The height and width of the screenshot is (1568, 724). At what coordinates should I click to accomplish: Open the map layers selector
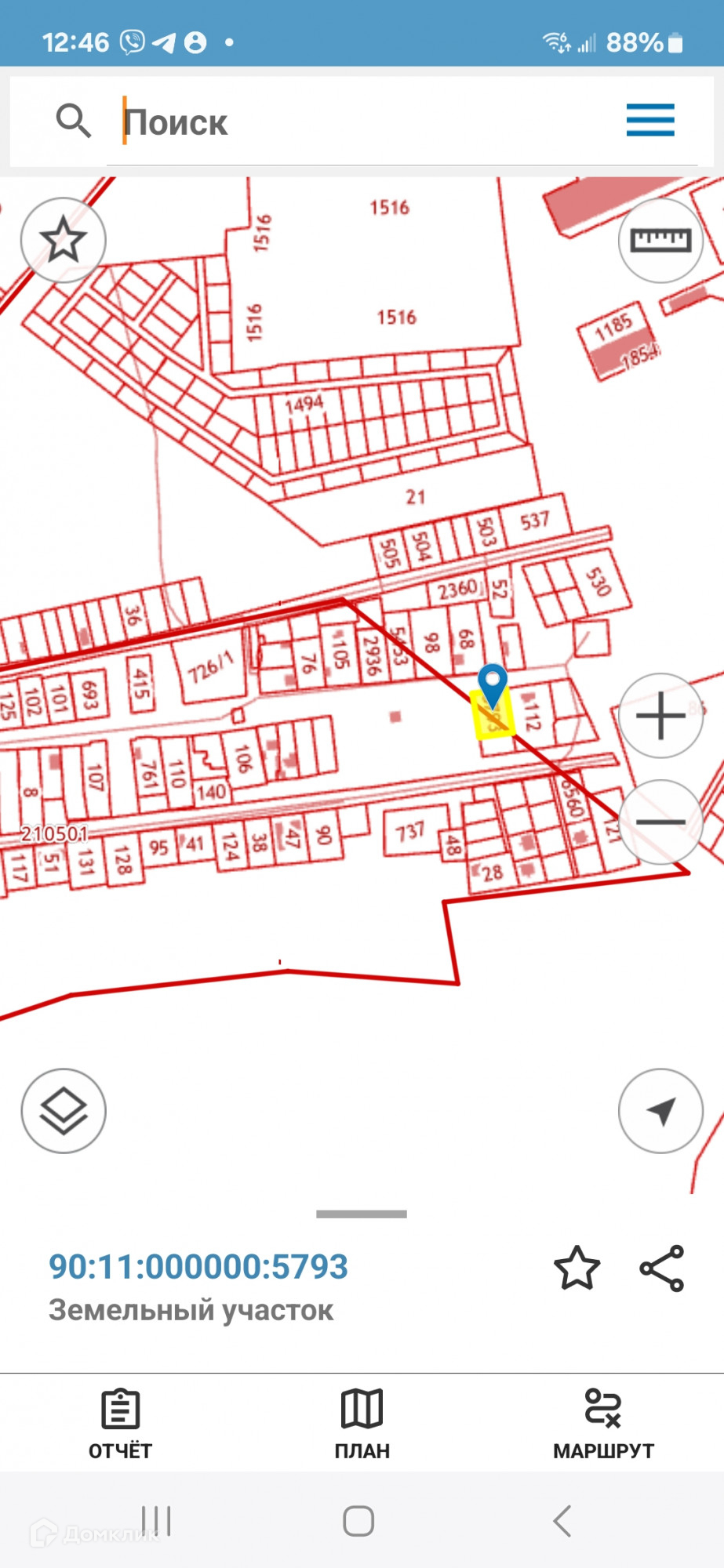tap(64, 1111)
